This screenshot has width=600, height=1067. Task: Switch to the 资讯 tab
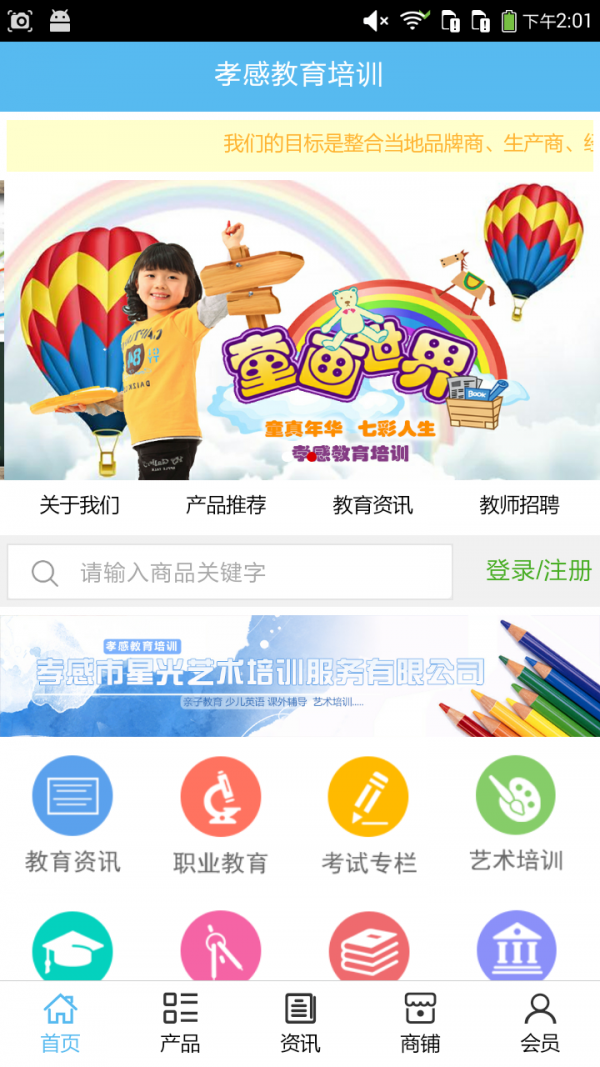(300, 1023)
